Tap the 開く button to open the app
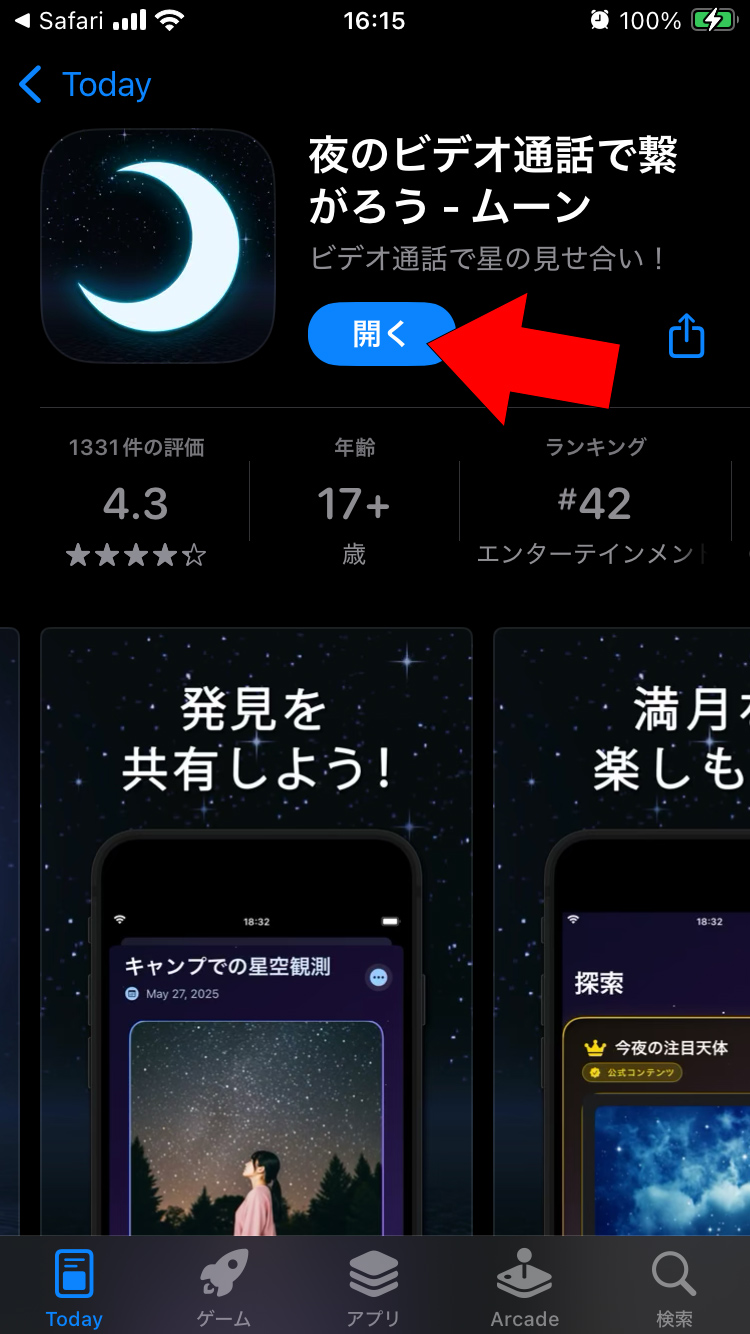 point(382,334)
